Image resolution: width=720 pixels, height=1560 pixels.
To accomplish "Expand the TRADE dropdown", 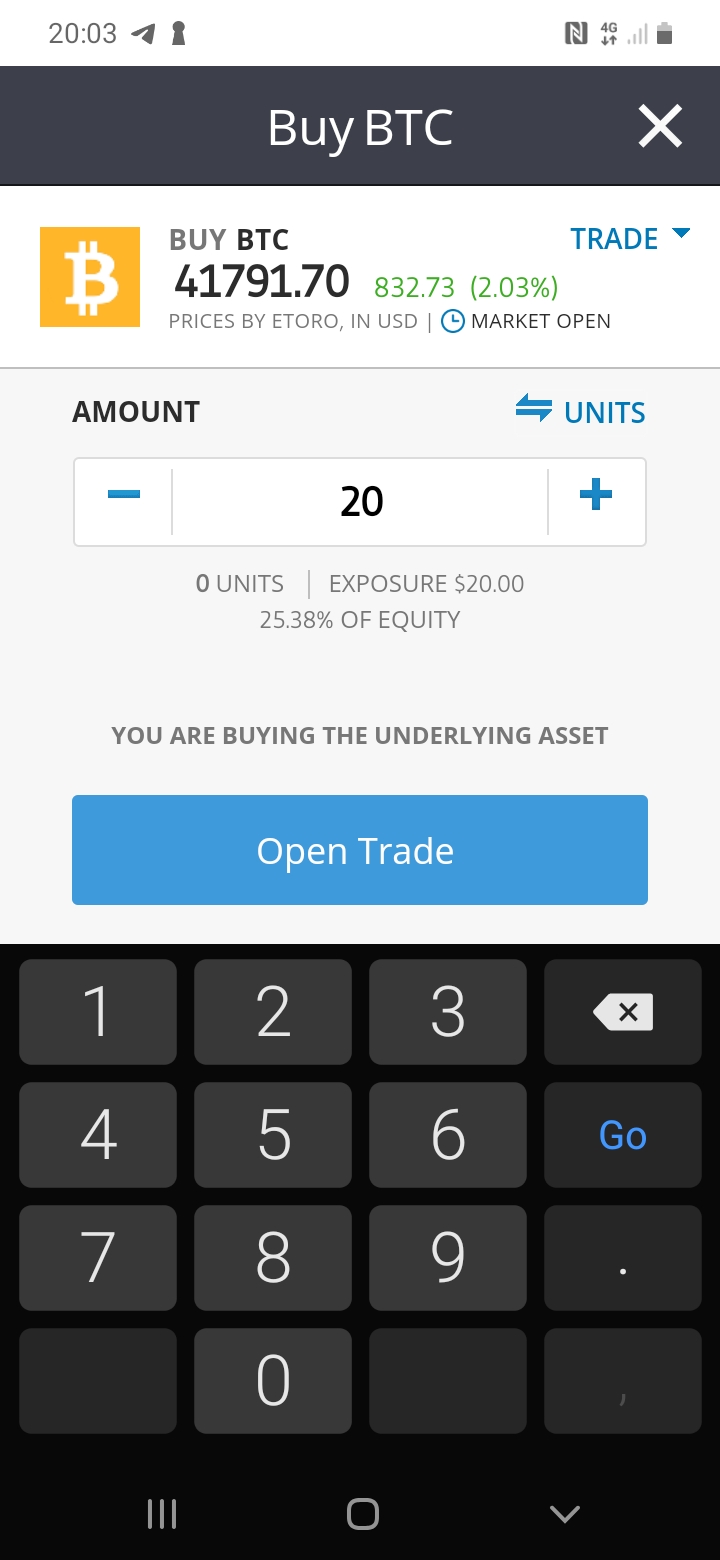I will (630, 239).
